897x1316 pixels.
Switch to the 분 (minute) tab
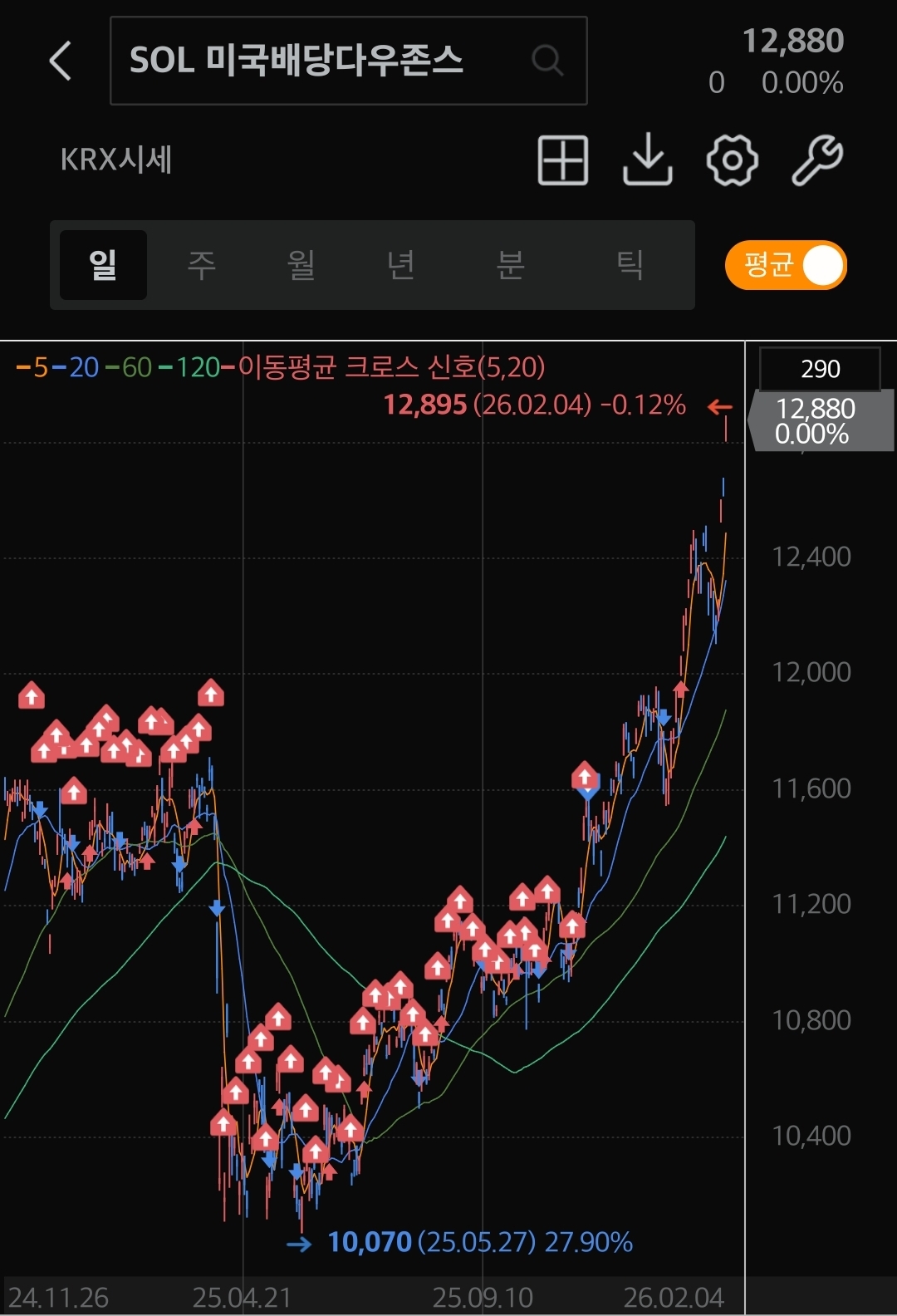[510, 265]
